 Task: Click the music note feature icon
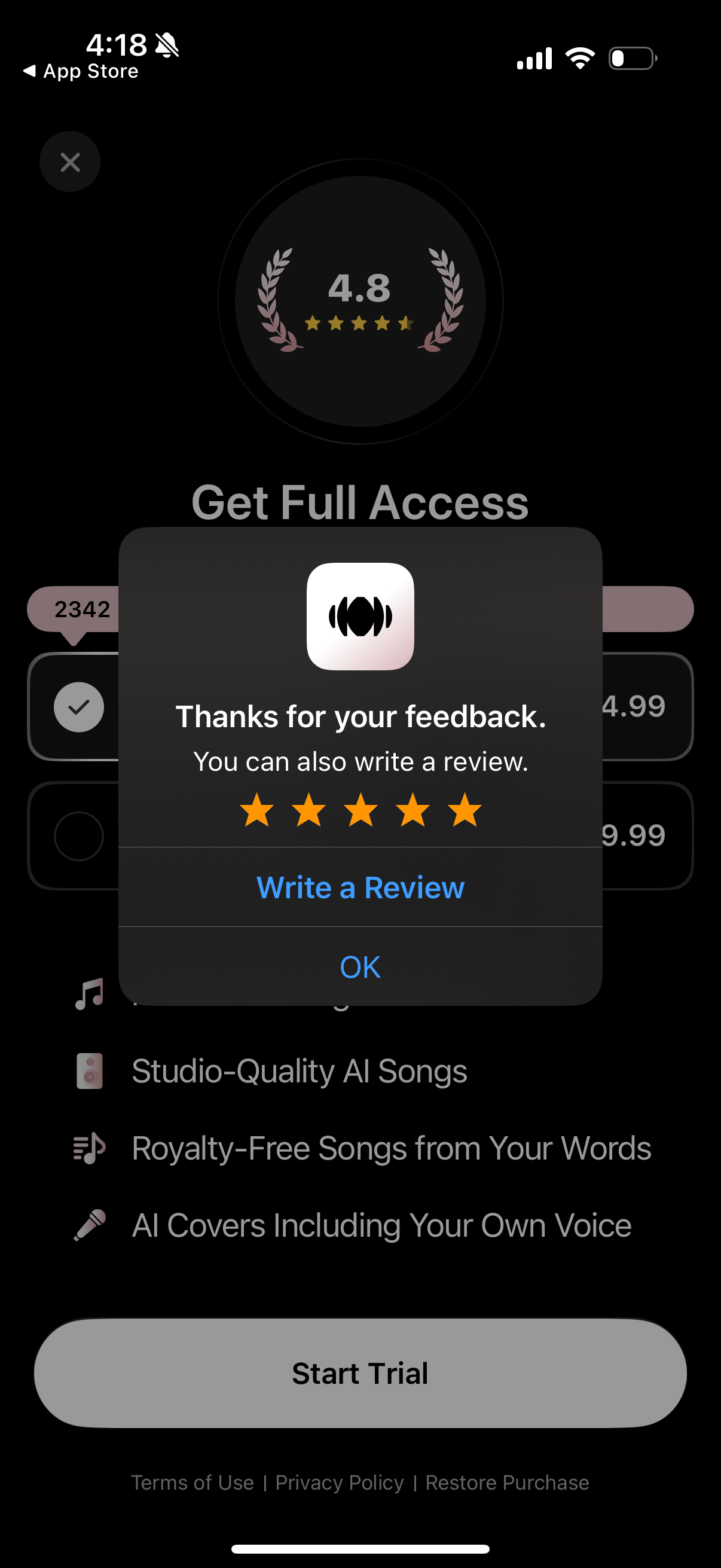(89, 994)
